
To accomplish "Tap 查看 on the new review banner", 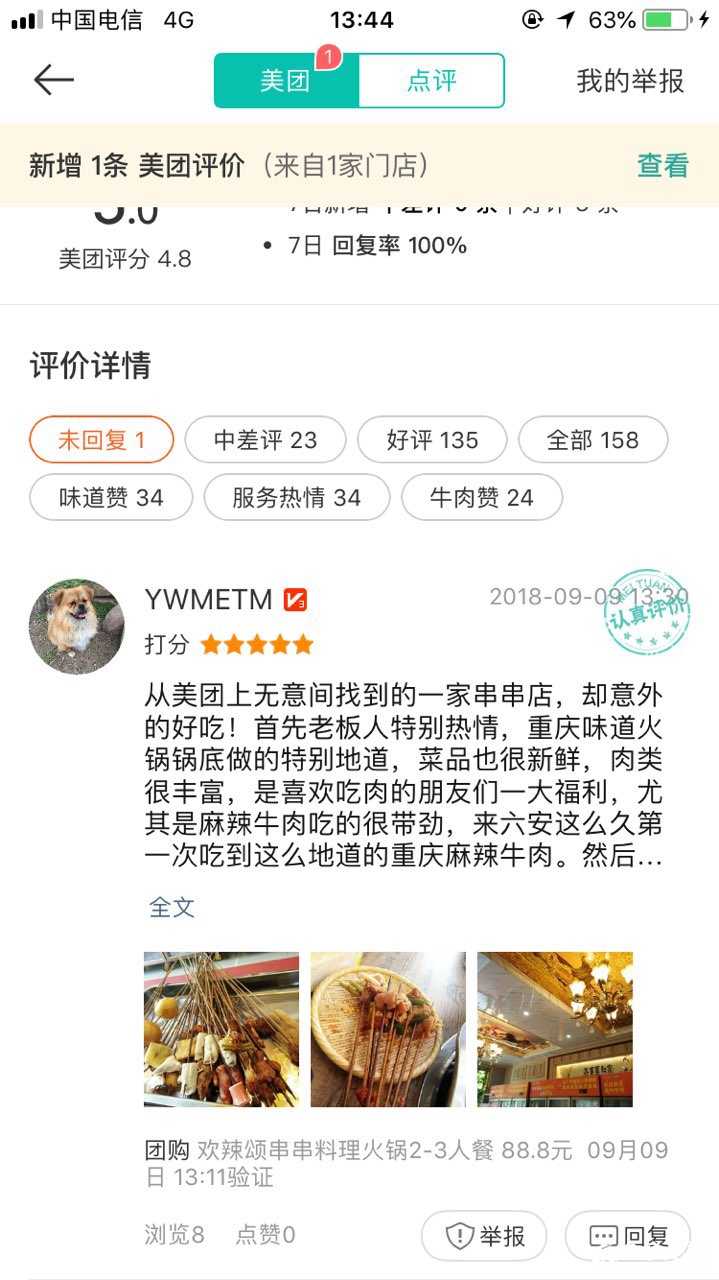I will coord(663,165).
